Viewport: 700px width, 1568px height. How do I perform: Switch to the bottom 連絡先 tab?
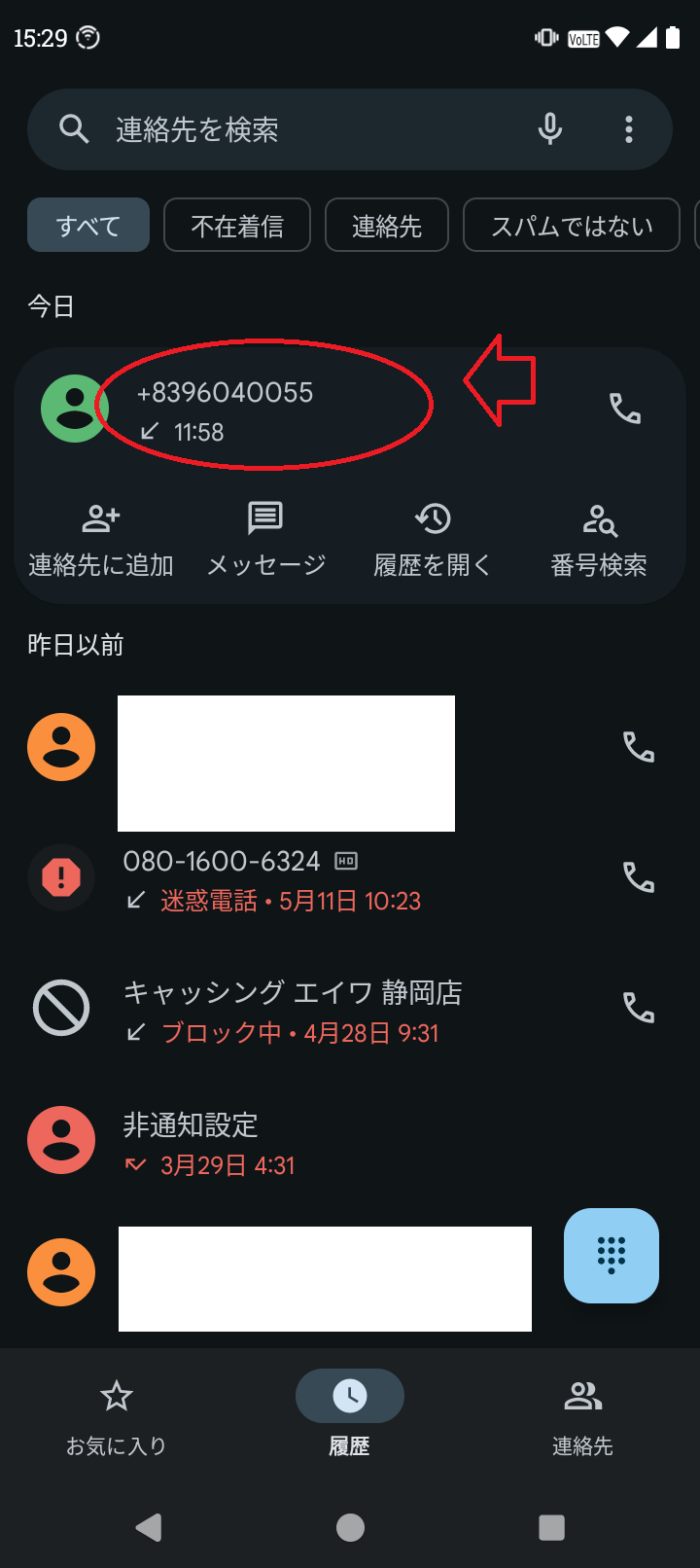pyautogui.click(x=582, y=1416)
